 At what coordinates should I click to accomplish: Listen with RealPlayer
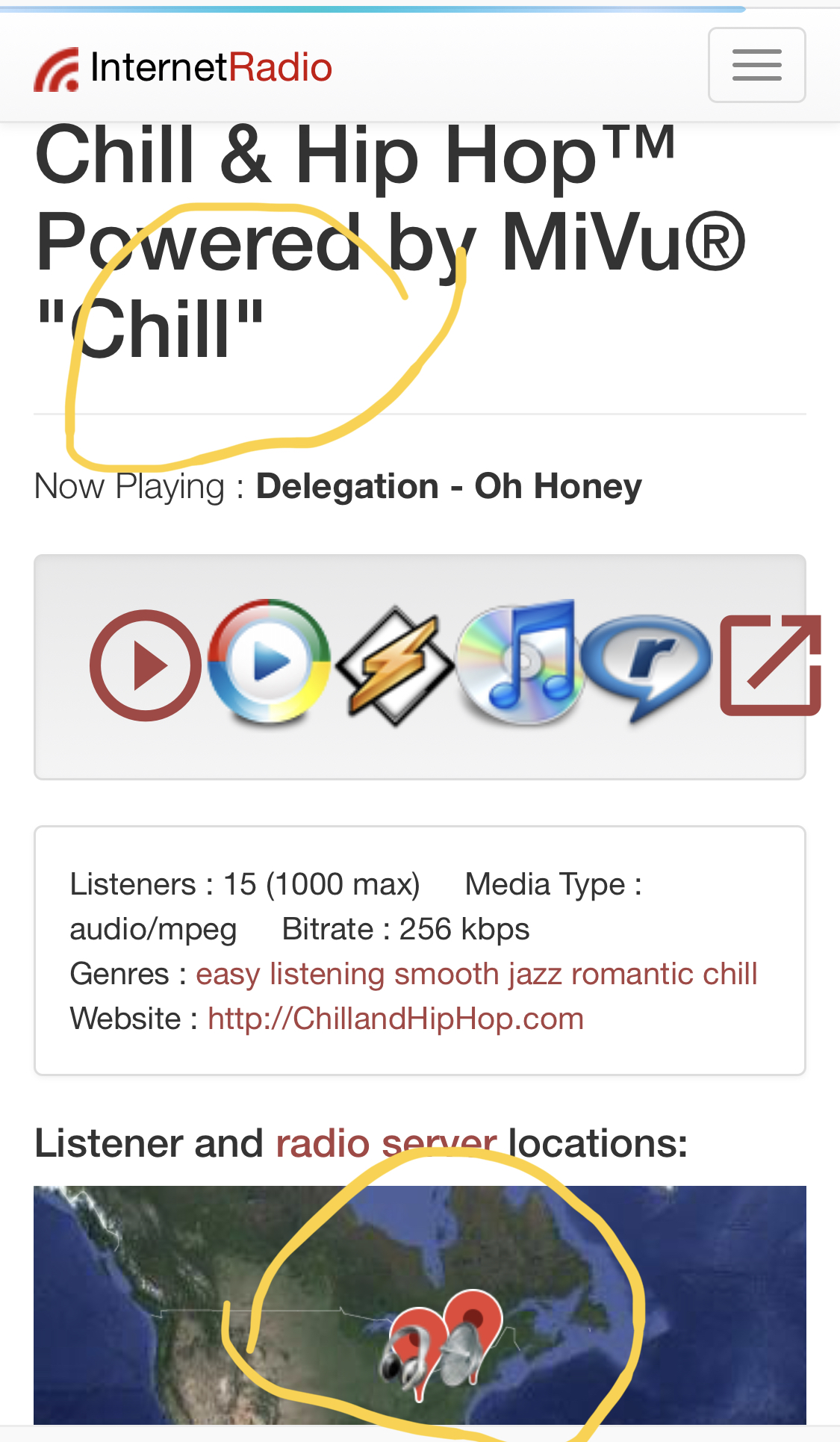647,663
